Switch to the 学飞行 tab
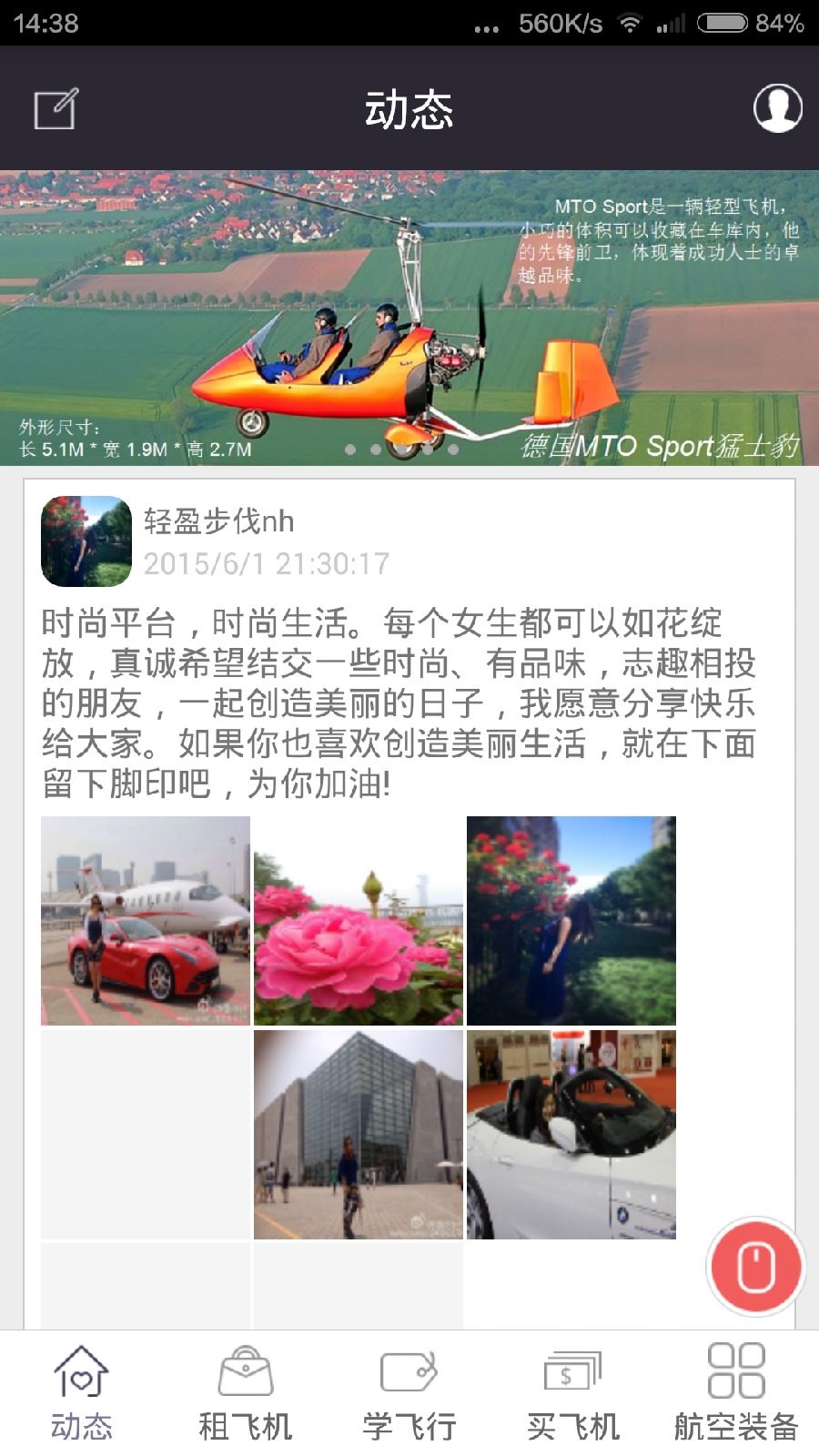819x1456 pixels. click(409, 1394)
